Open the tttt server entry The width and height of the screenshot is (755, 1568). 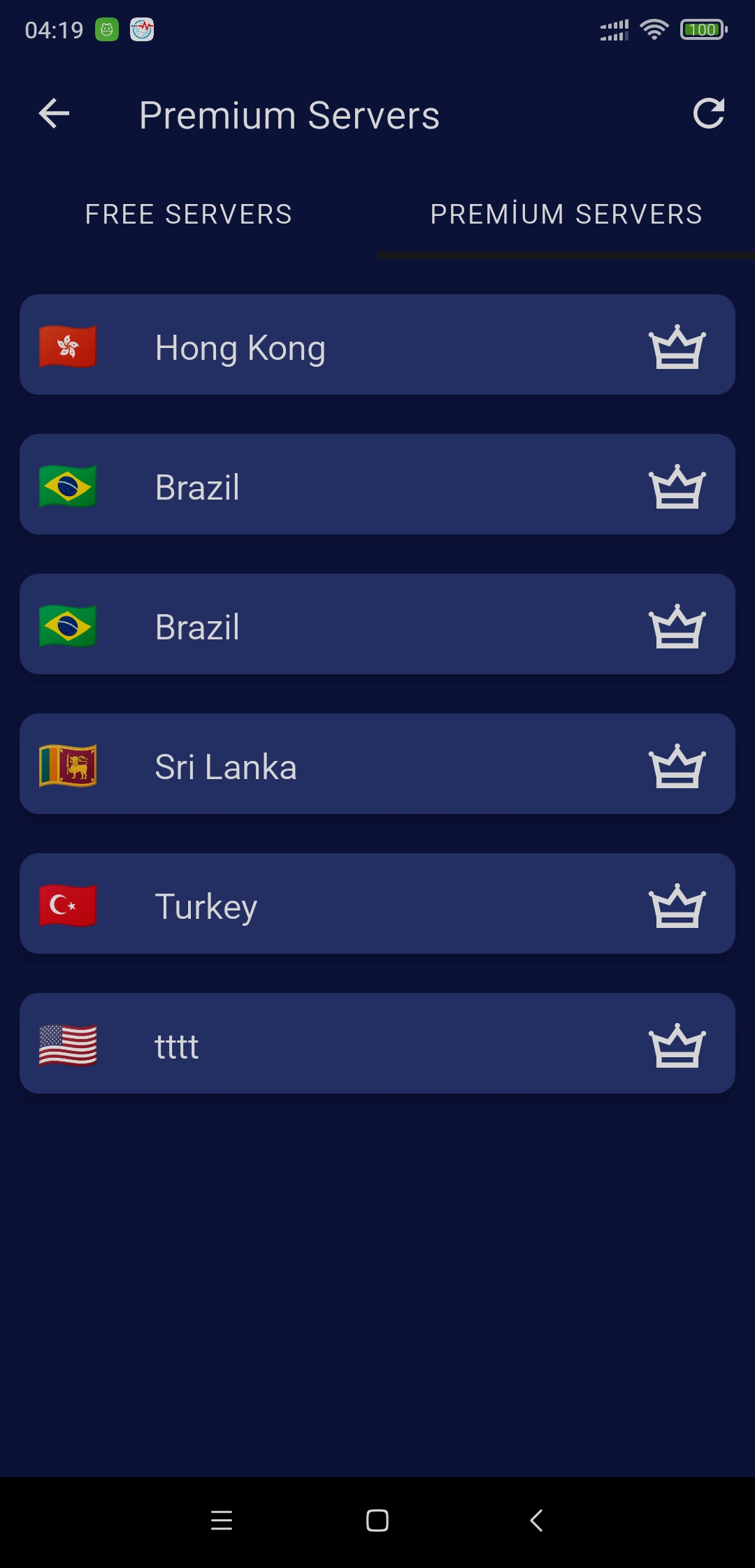[x=377, y=1043]
